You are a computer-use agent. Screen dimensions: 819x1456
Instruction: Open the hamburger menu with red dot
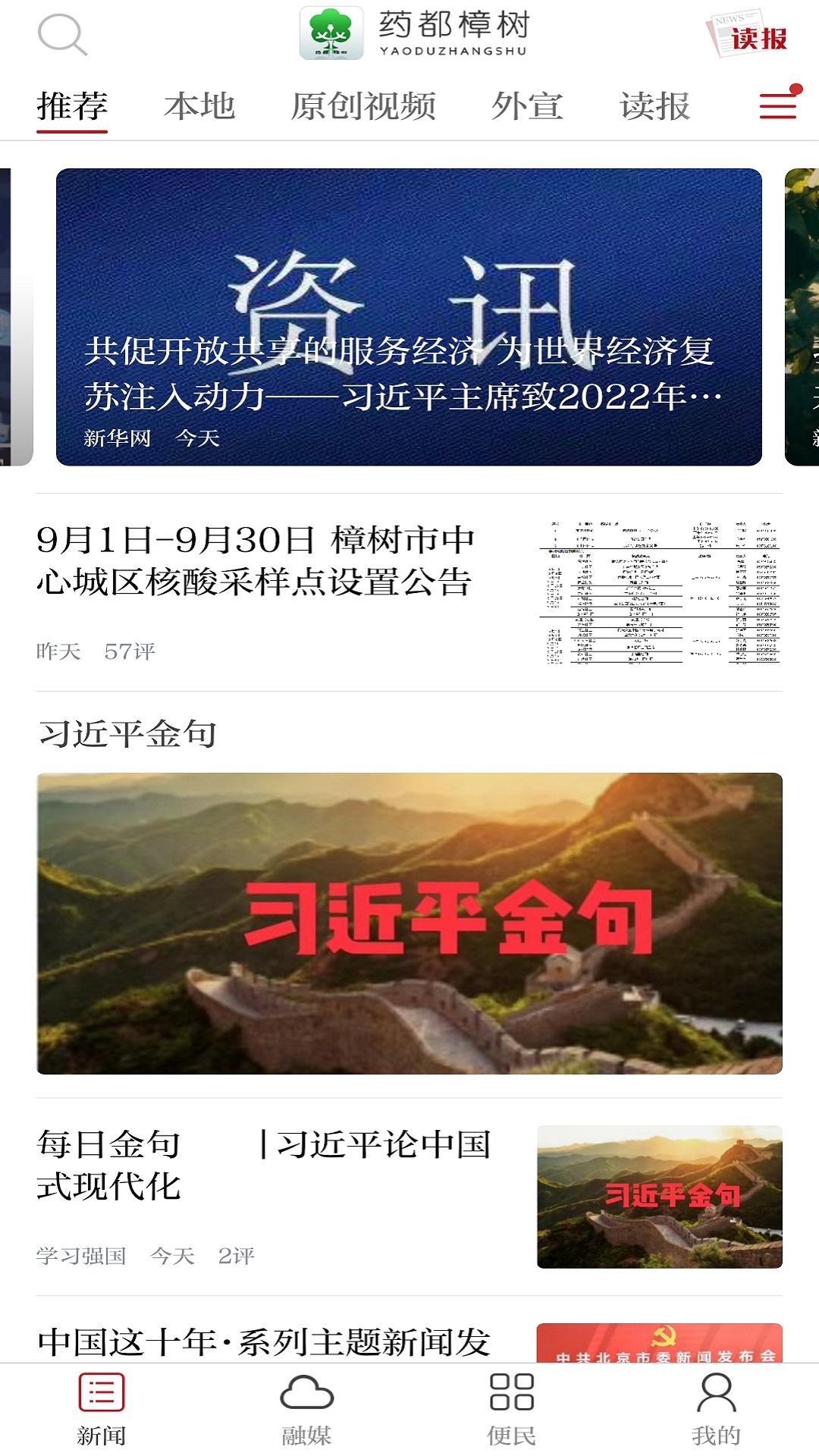777,106
